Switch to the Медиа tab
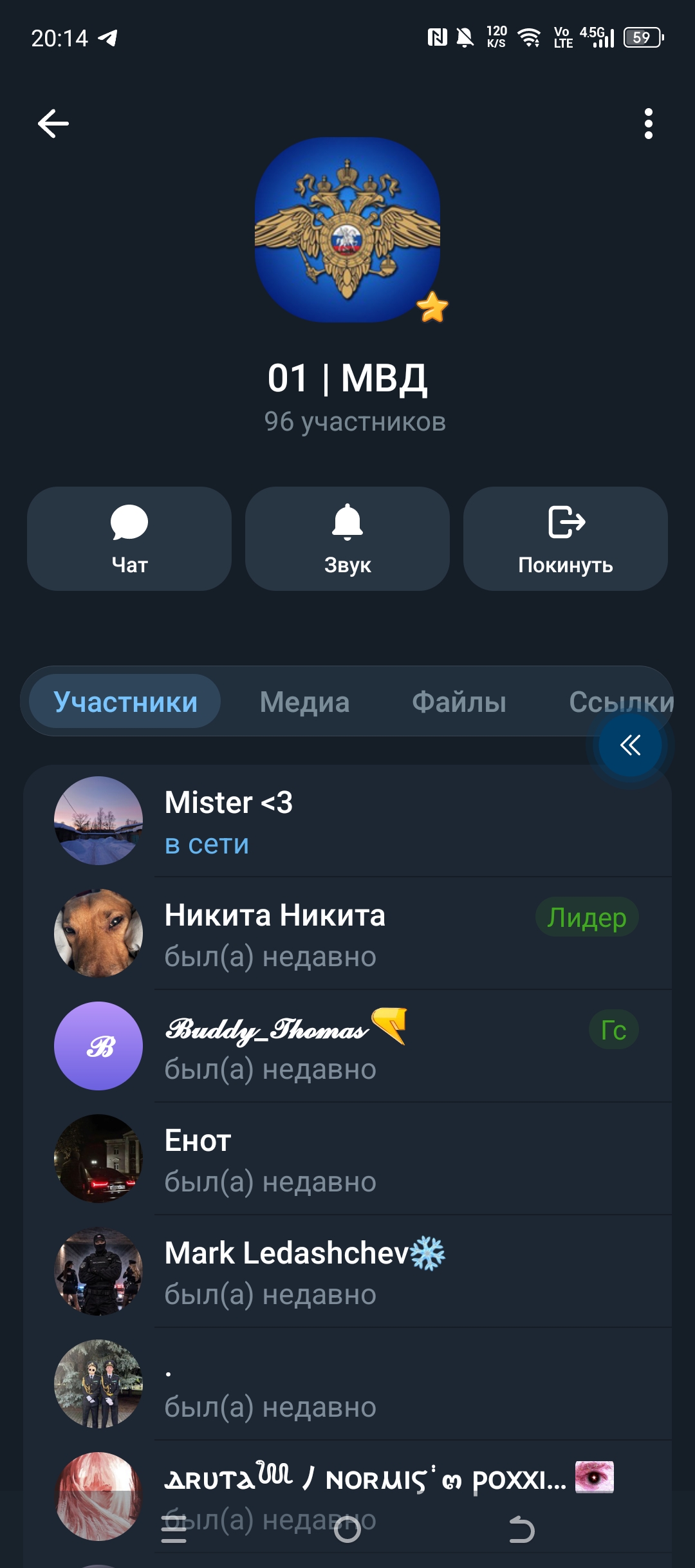The image size is (695, 1568). pos(304,702)
